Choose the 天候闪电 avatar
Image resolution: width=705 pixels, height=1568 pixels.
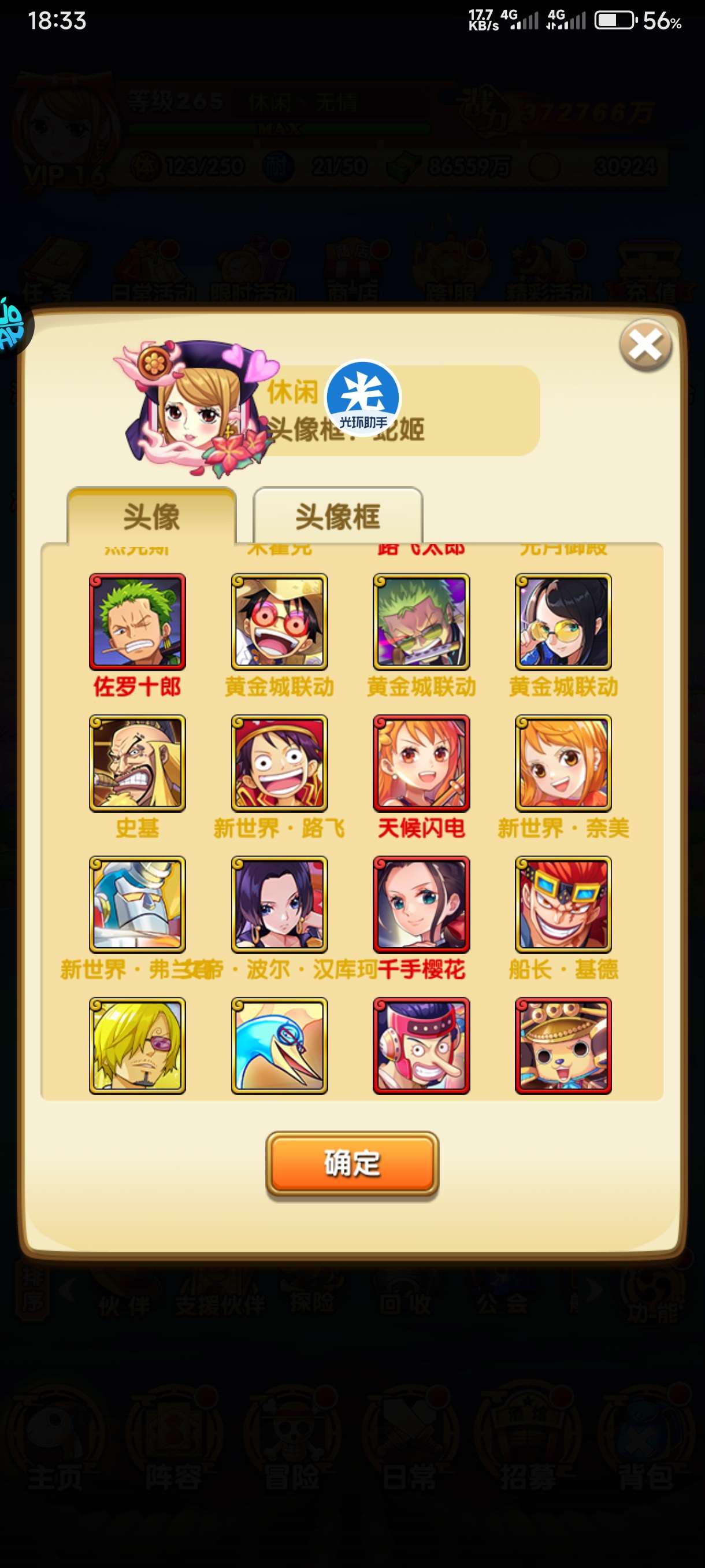(421, 763)
